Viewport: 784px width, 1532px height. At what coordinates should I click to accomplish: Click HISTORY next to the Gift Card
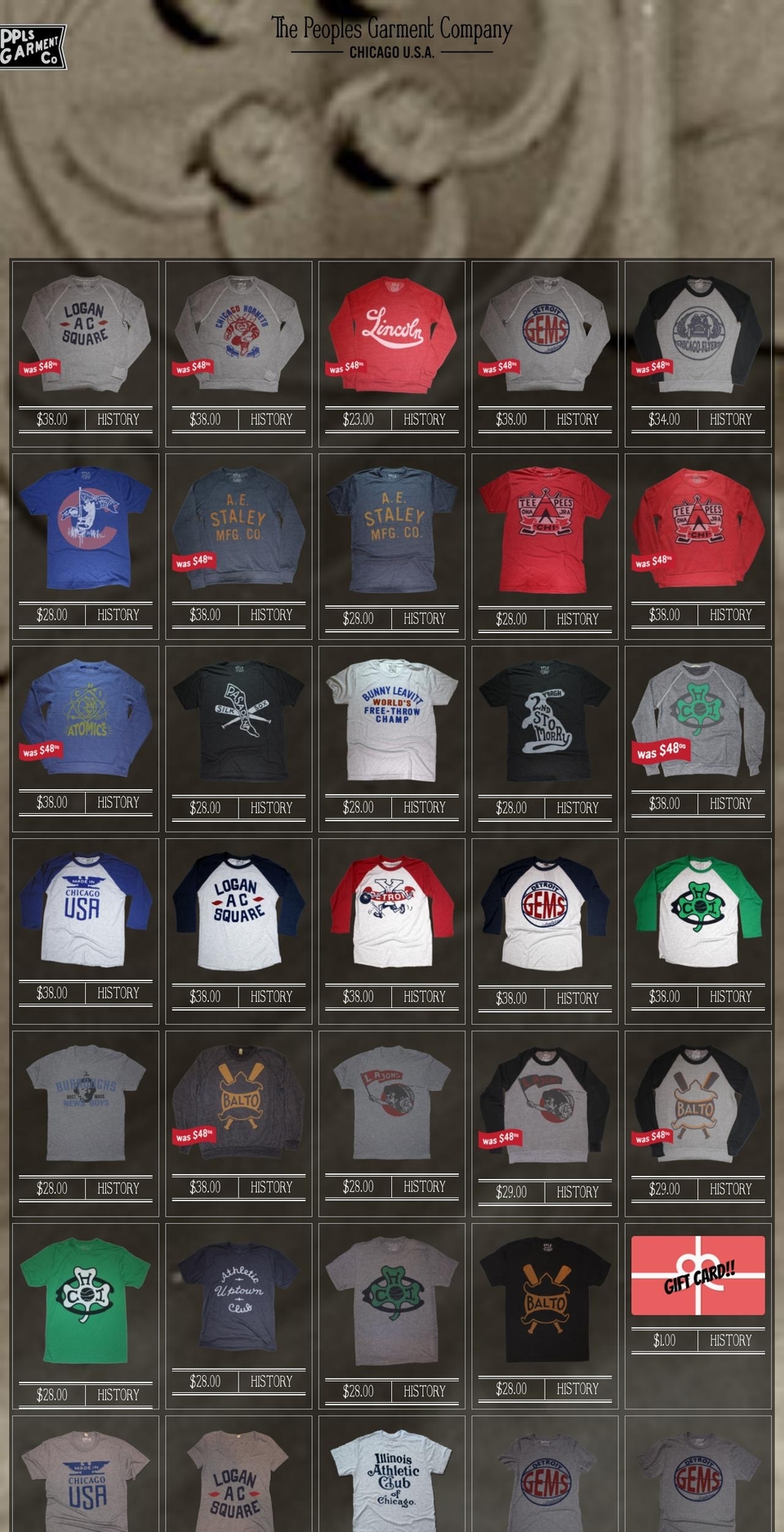pyautogui.click(x=731, y=1341)
